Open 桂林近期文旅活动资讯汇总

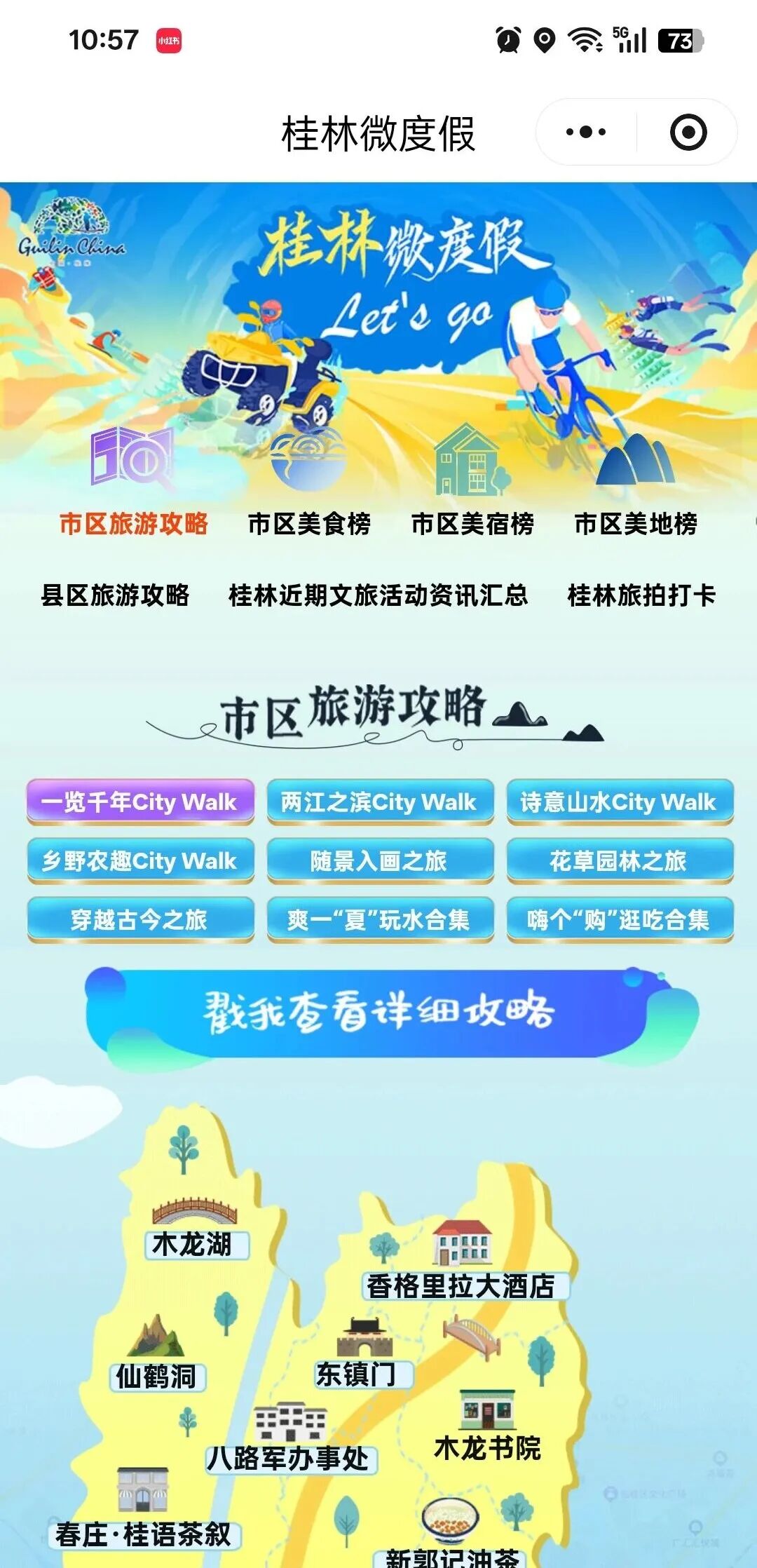pyautogui.click(x=378, y=595)
